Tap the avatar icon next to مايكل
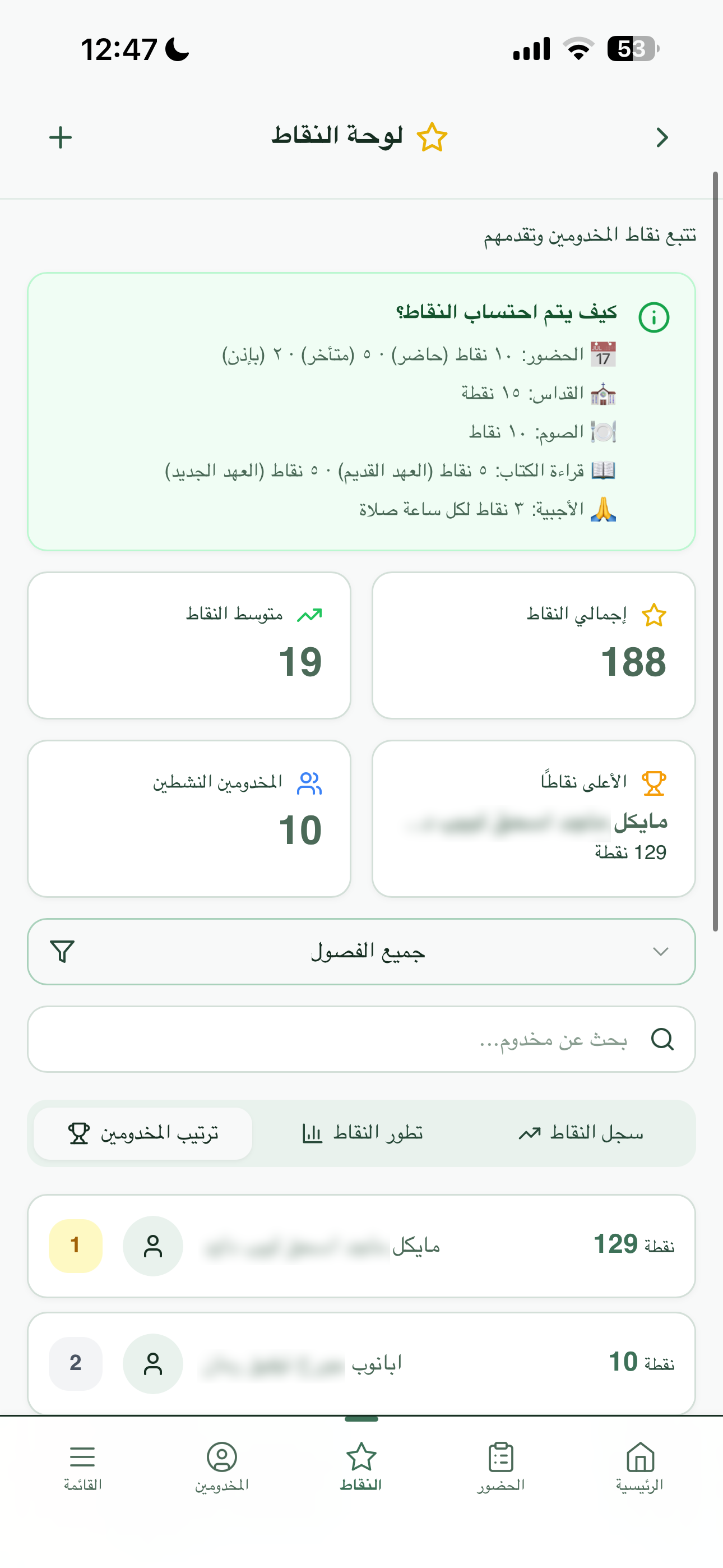This screenshot has height=1568, width=723. click(153, 1246)
